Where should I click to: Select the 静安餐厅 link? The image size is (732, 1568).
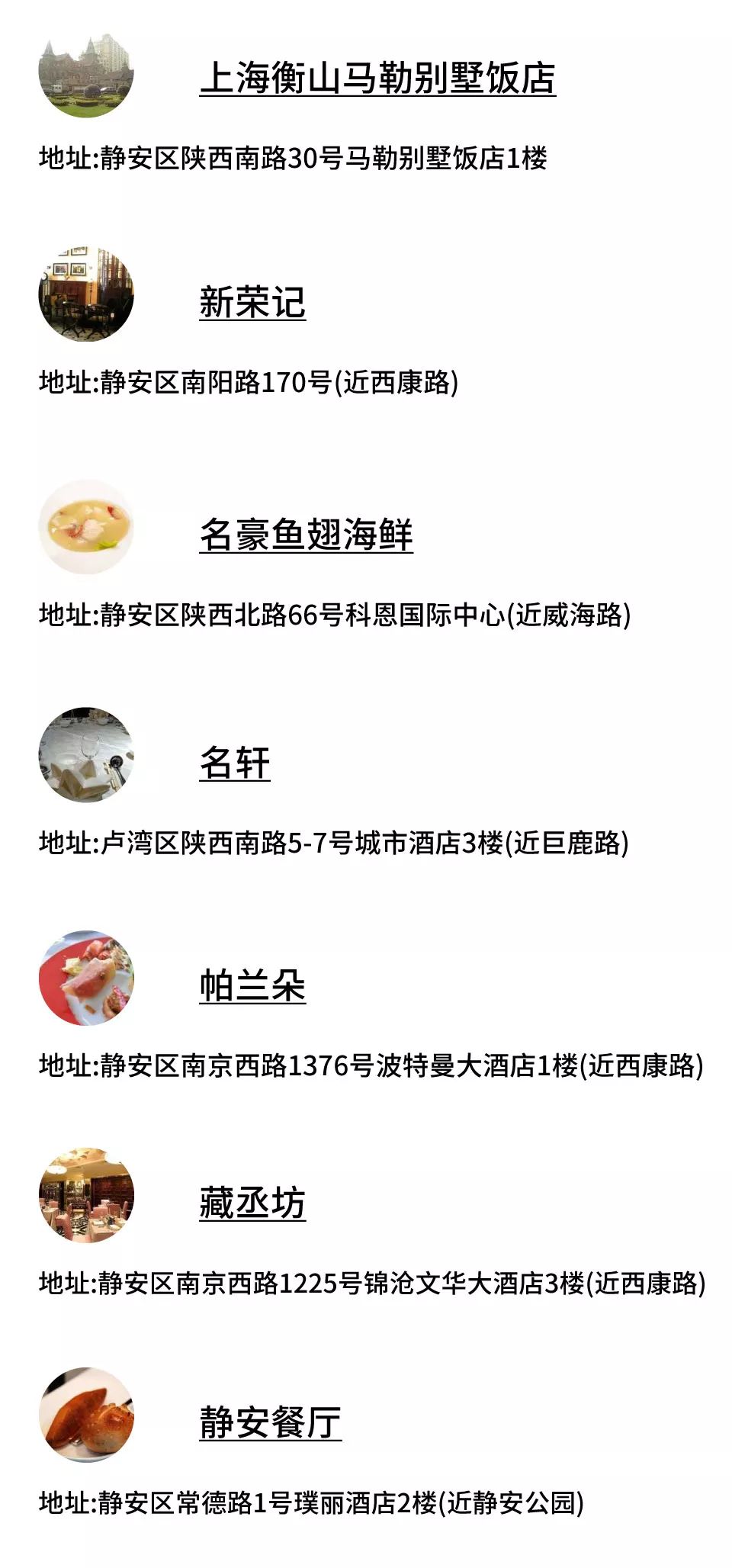270,1422
